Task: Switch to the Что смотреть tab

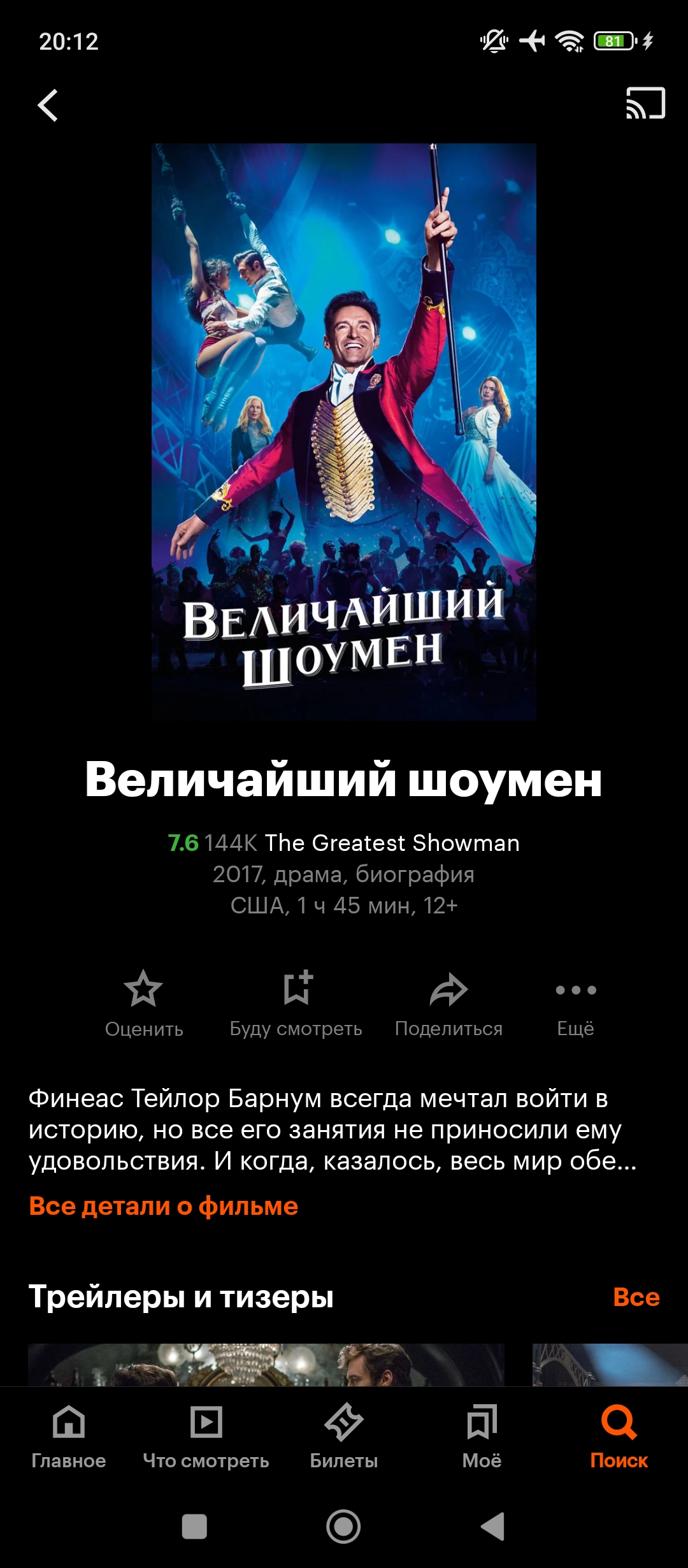Action: click(x=206, y=1435)
